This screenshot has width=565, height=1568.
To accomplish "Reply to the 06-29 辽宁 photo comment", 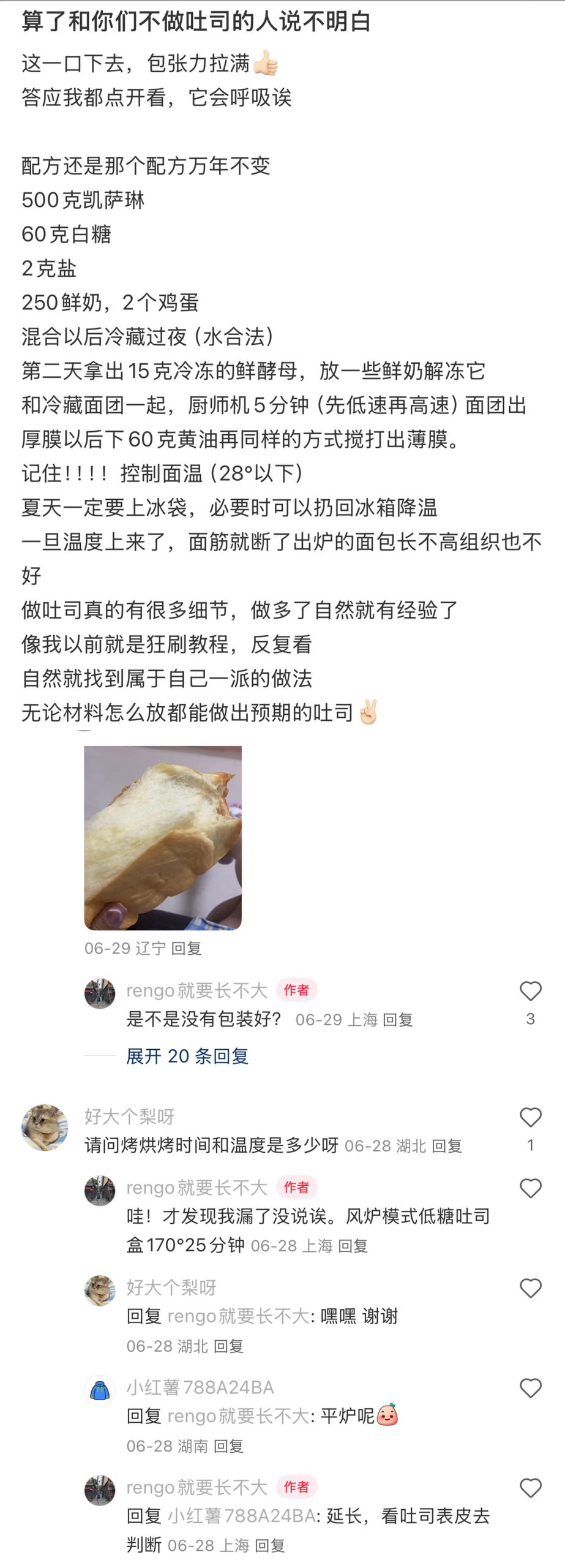I will click(186, 949).
